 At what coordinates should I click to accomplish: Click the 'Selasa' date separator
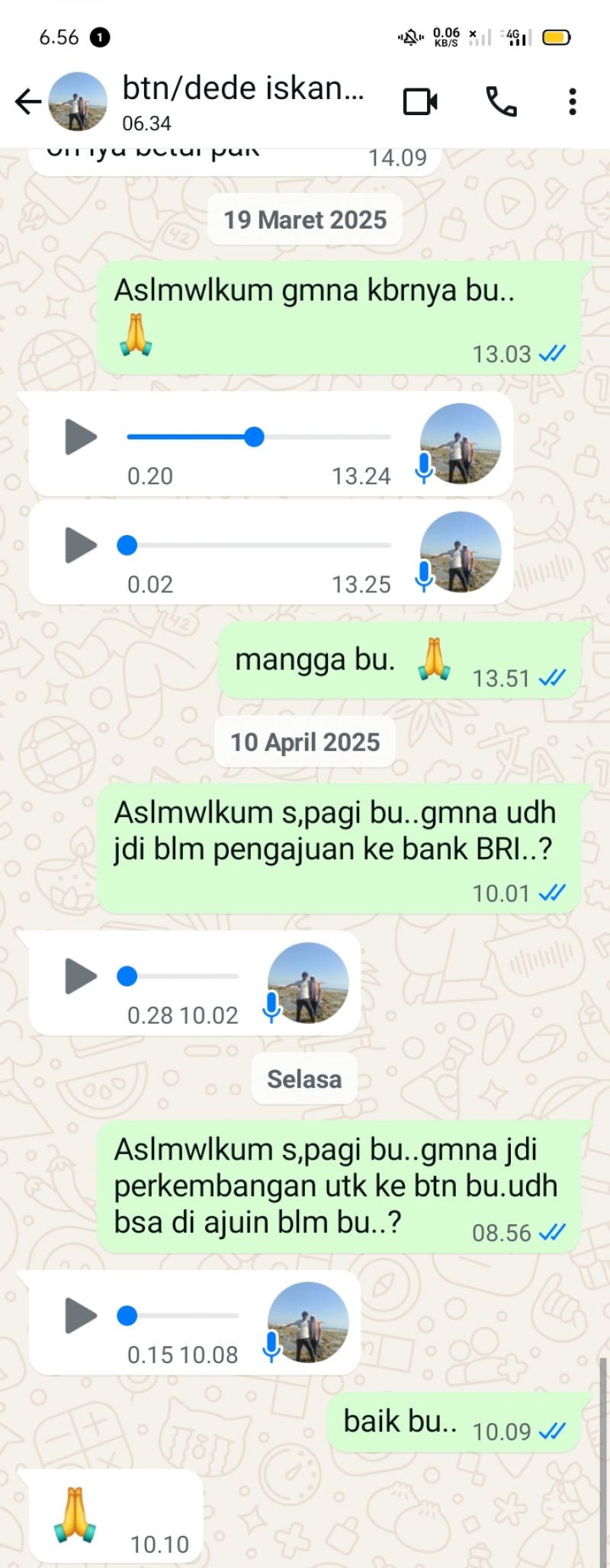point(303,1078)
